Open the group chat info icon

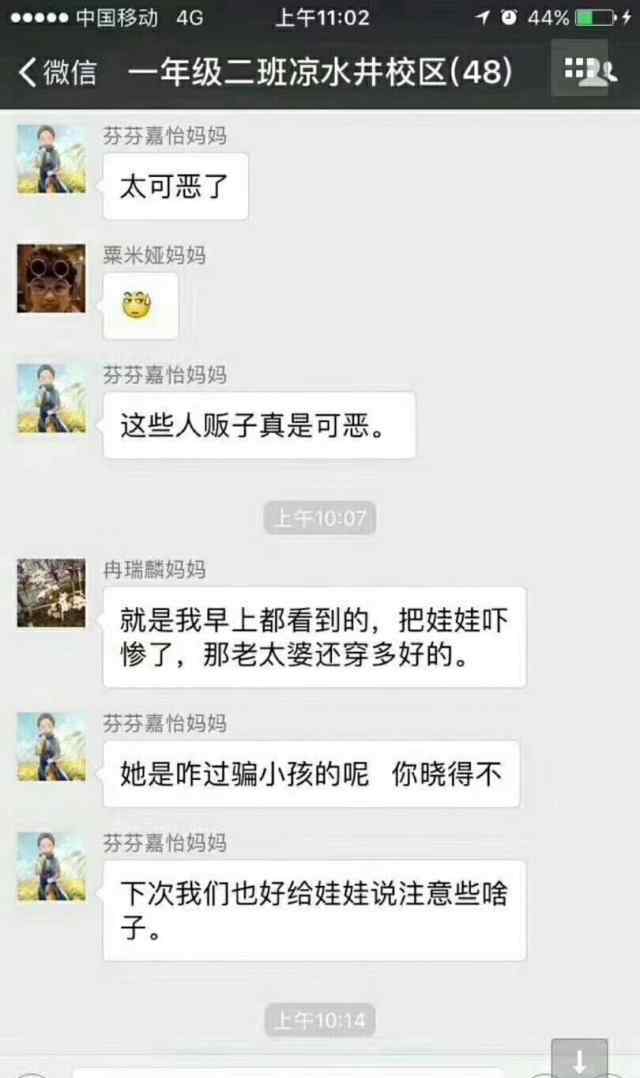(x=589, y=70)
